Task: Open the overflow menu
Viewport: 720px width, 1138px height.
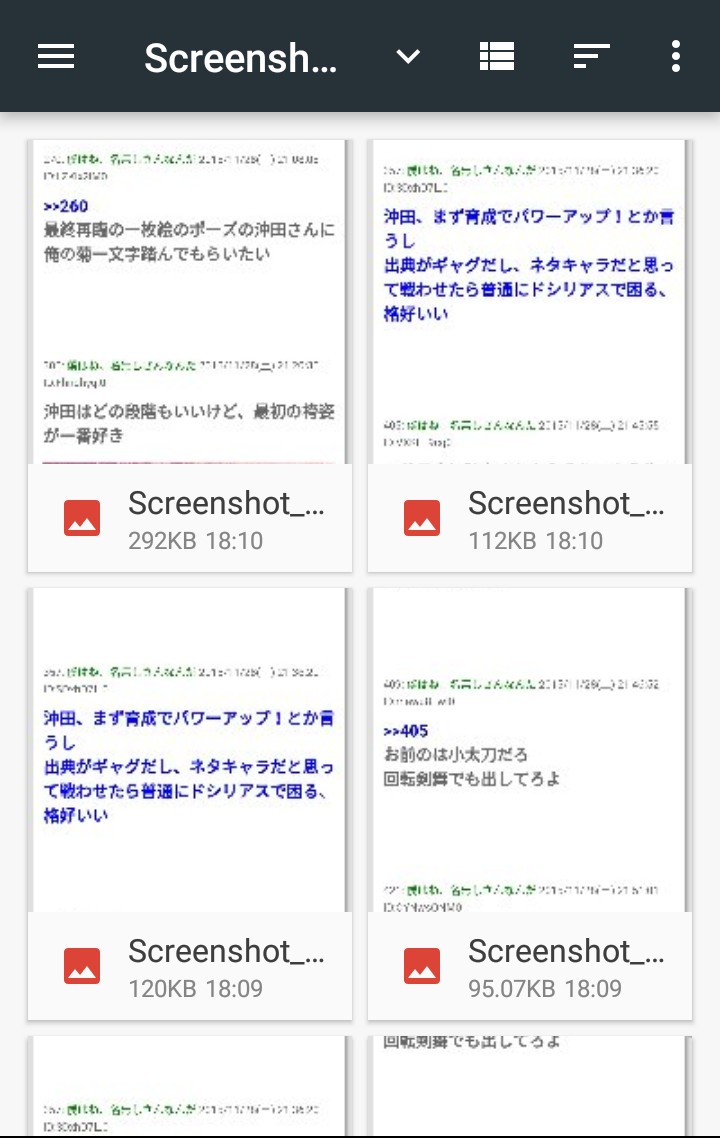Action: [676, 57]
